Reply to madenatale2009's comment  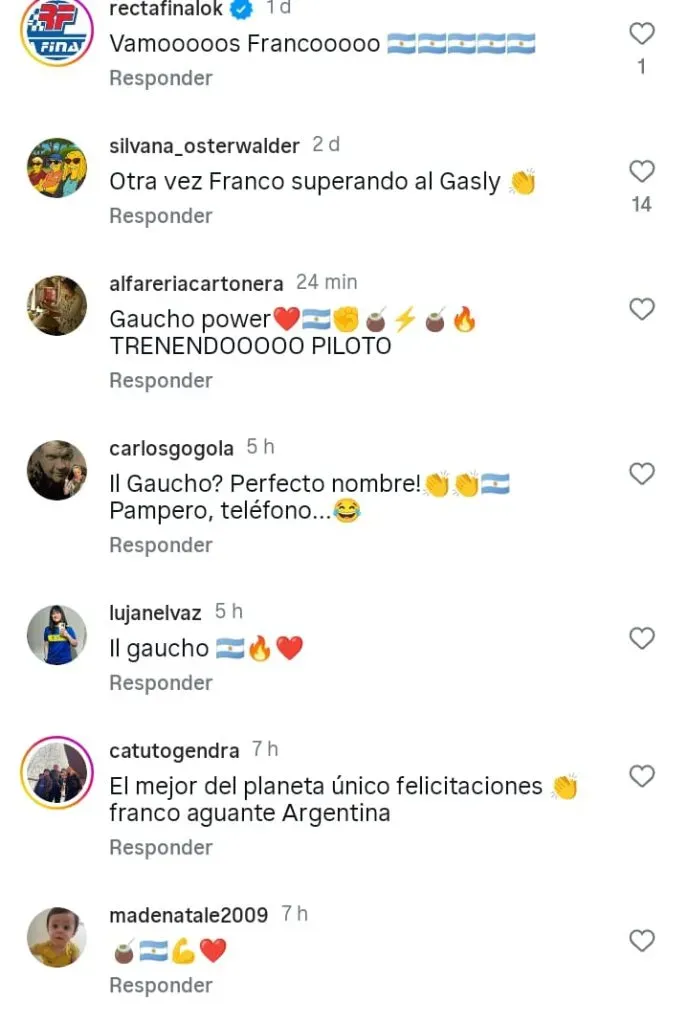point(160,985)
